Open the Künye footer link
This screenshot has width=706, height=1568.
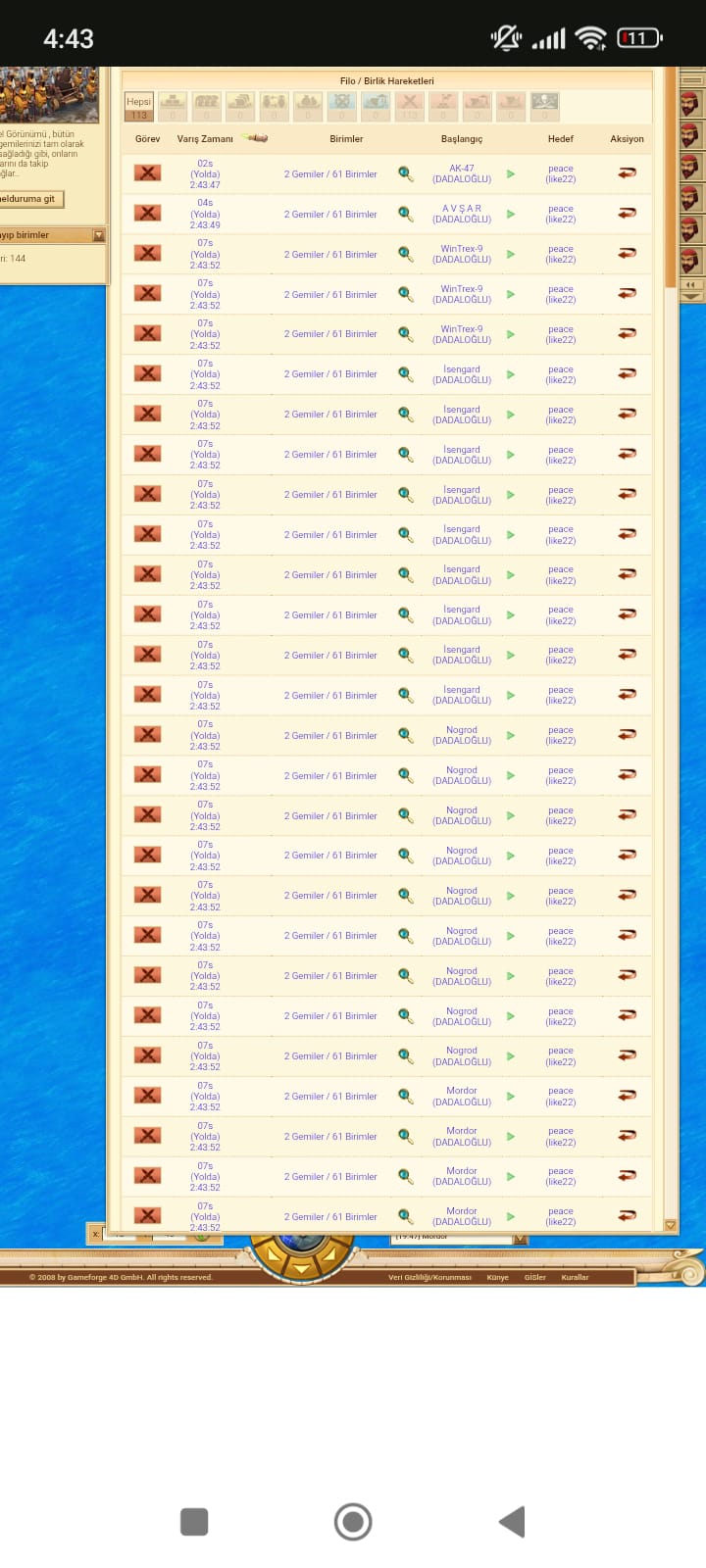click(x=497, y=1277)
